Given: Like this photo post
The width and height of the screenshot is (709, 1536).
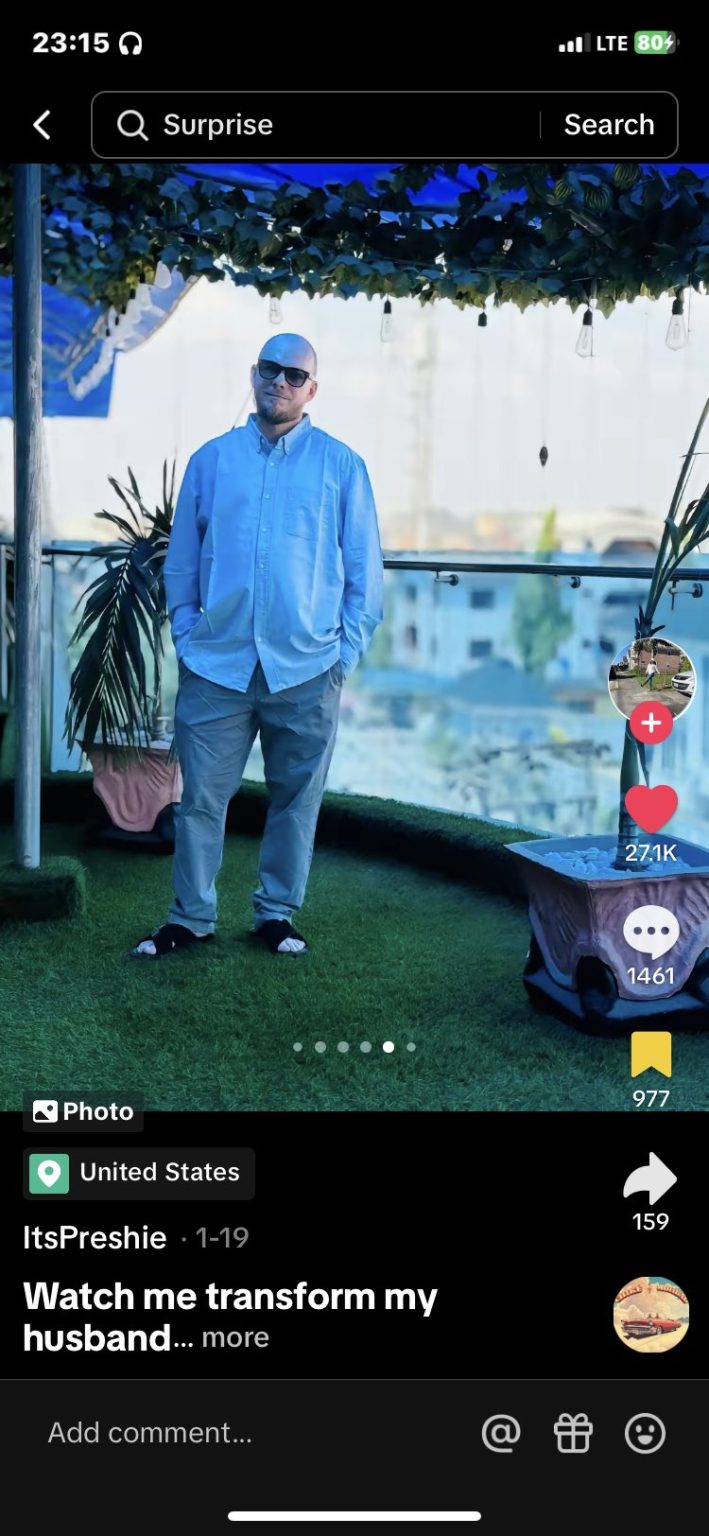Looking at the screenshot, I should (x=651, y=810).
